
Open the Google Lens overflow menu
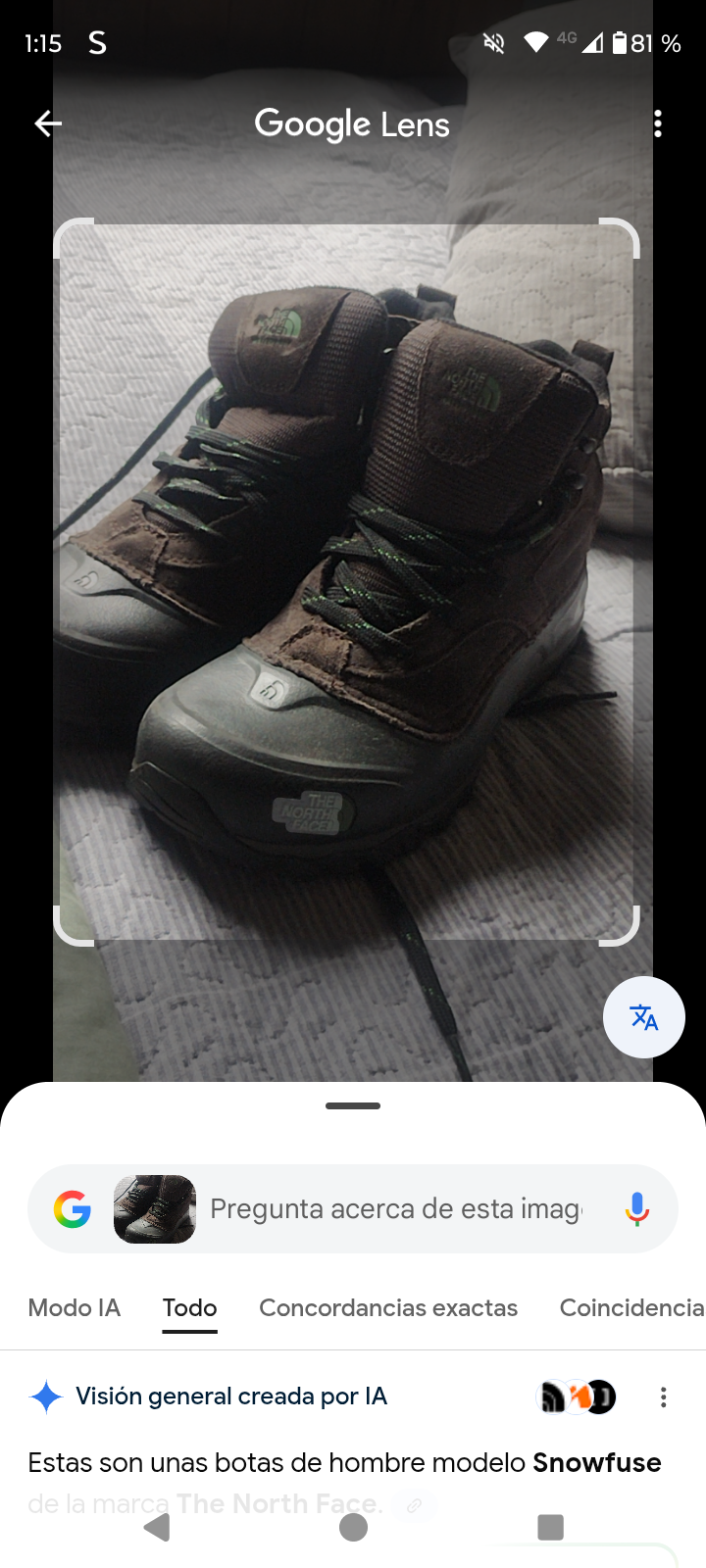pos(657,123)
